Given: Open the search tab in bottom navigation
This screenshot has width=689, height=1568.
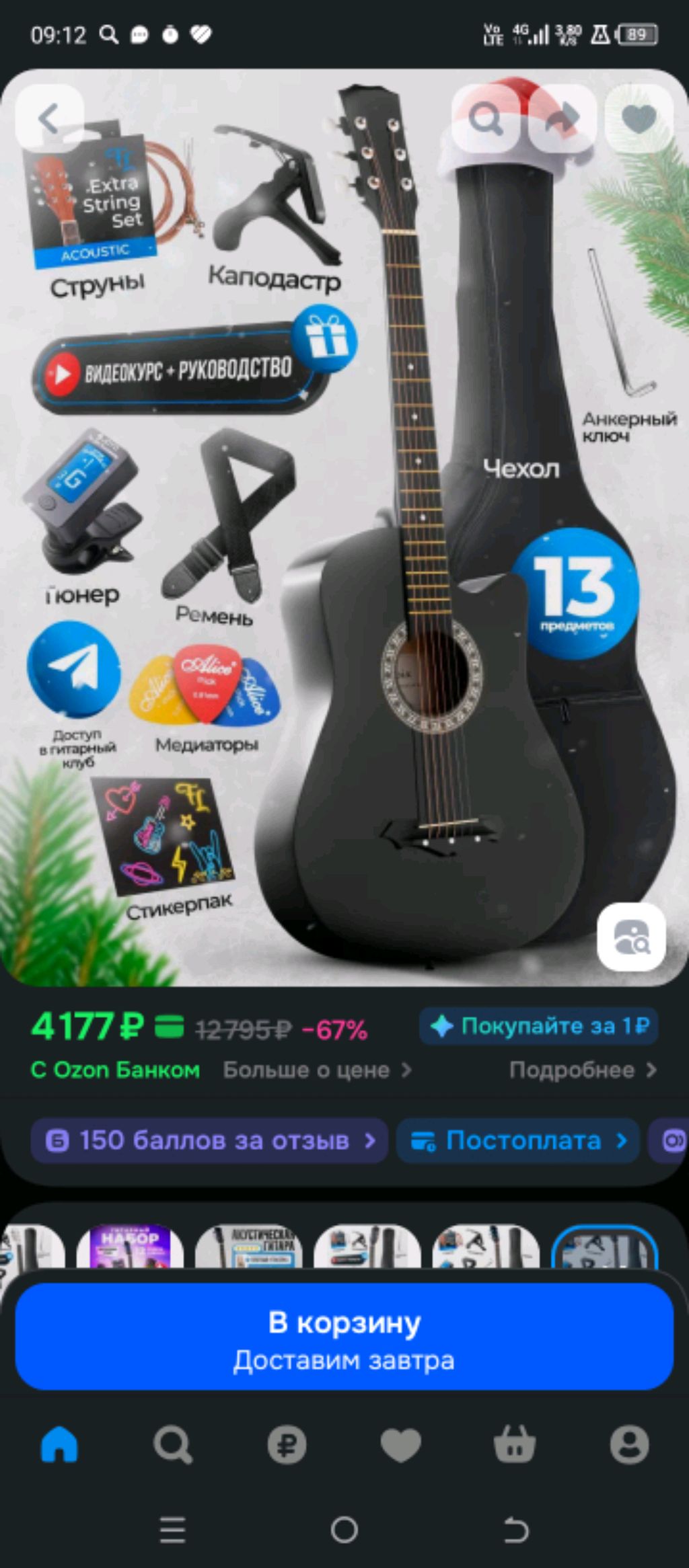Looking at the screenshot, I should 173,1444.
